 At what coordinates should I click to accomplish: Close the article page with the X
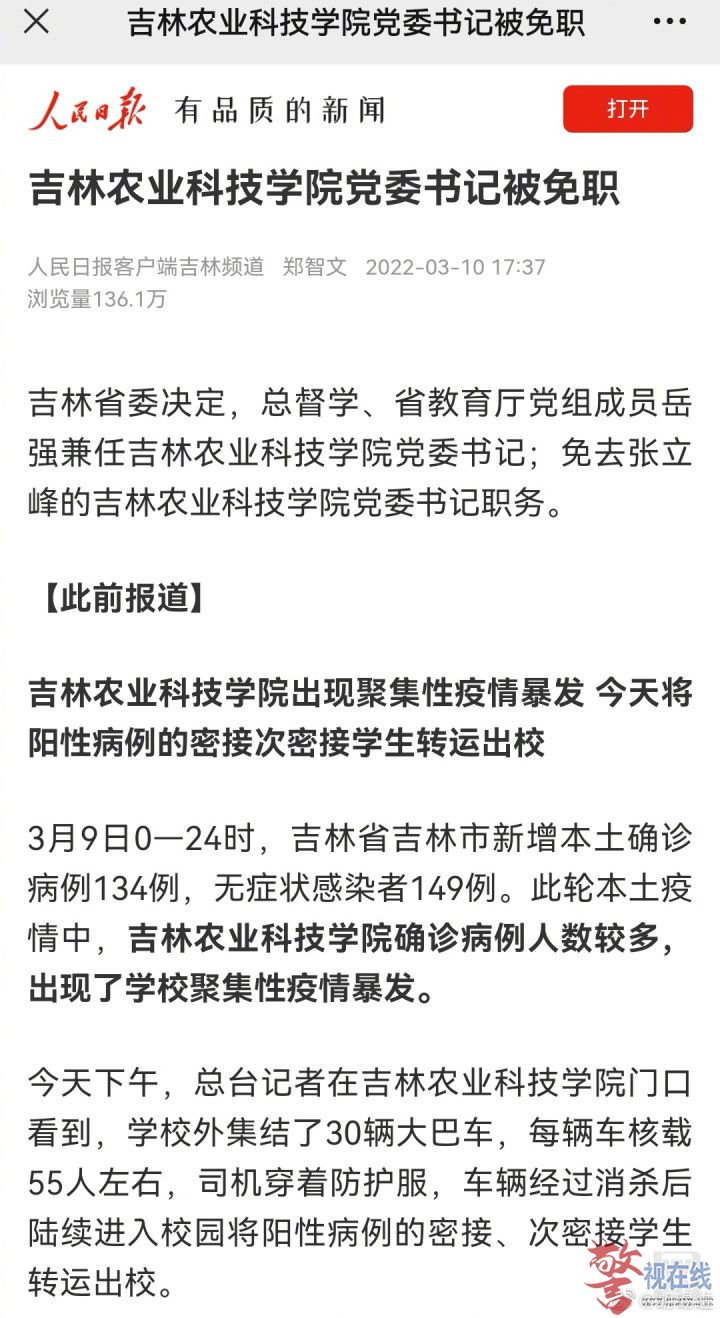tap(36, 22)
